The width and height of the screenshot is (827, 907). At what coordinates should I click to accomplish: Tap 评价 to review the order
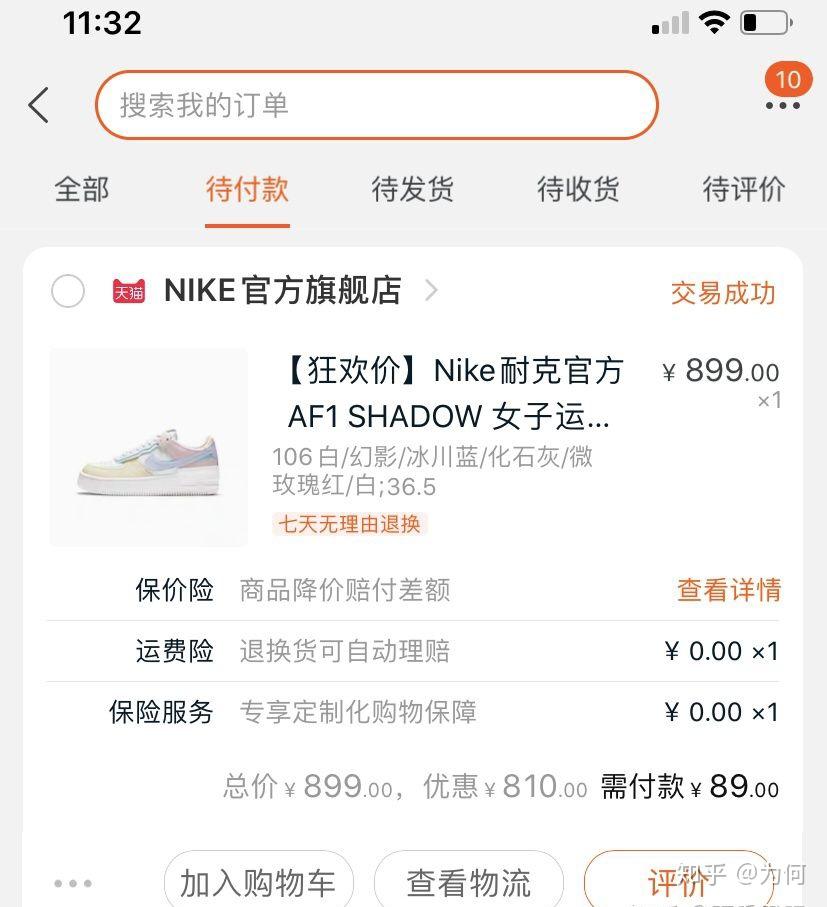click(x=678, y=882)
